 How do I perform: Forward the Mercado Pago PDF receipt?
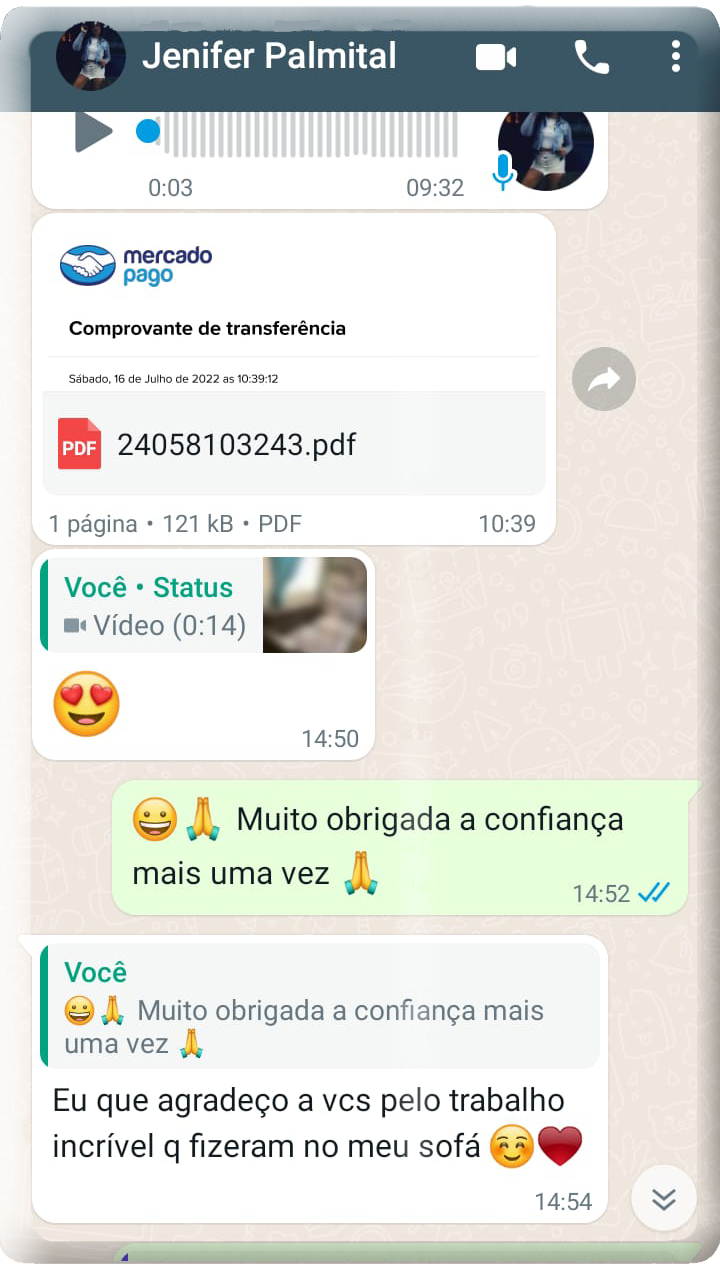click(x=604, y=379)
